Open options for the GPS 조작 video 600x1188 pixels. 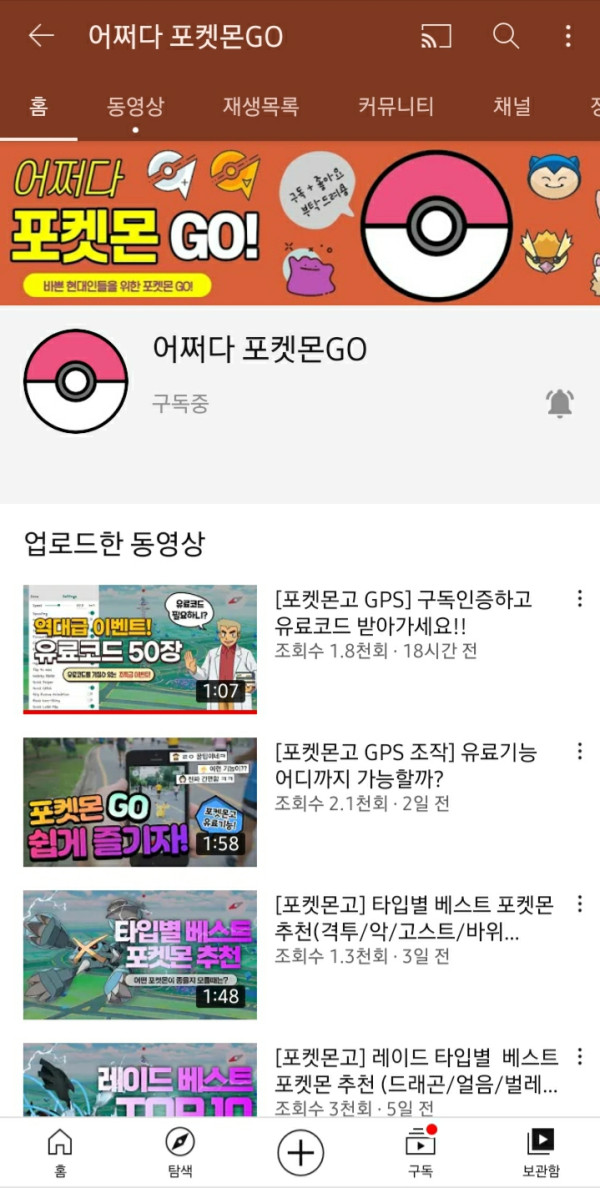[x=579, y=752]
